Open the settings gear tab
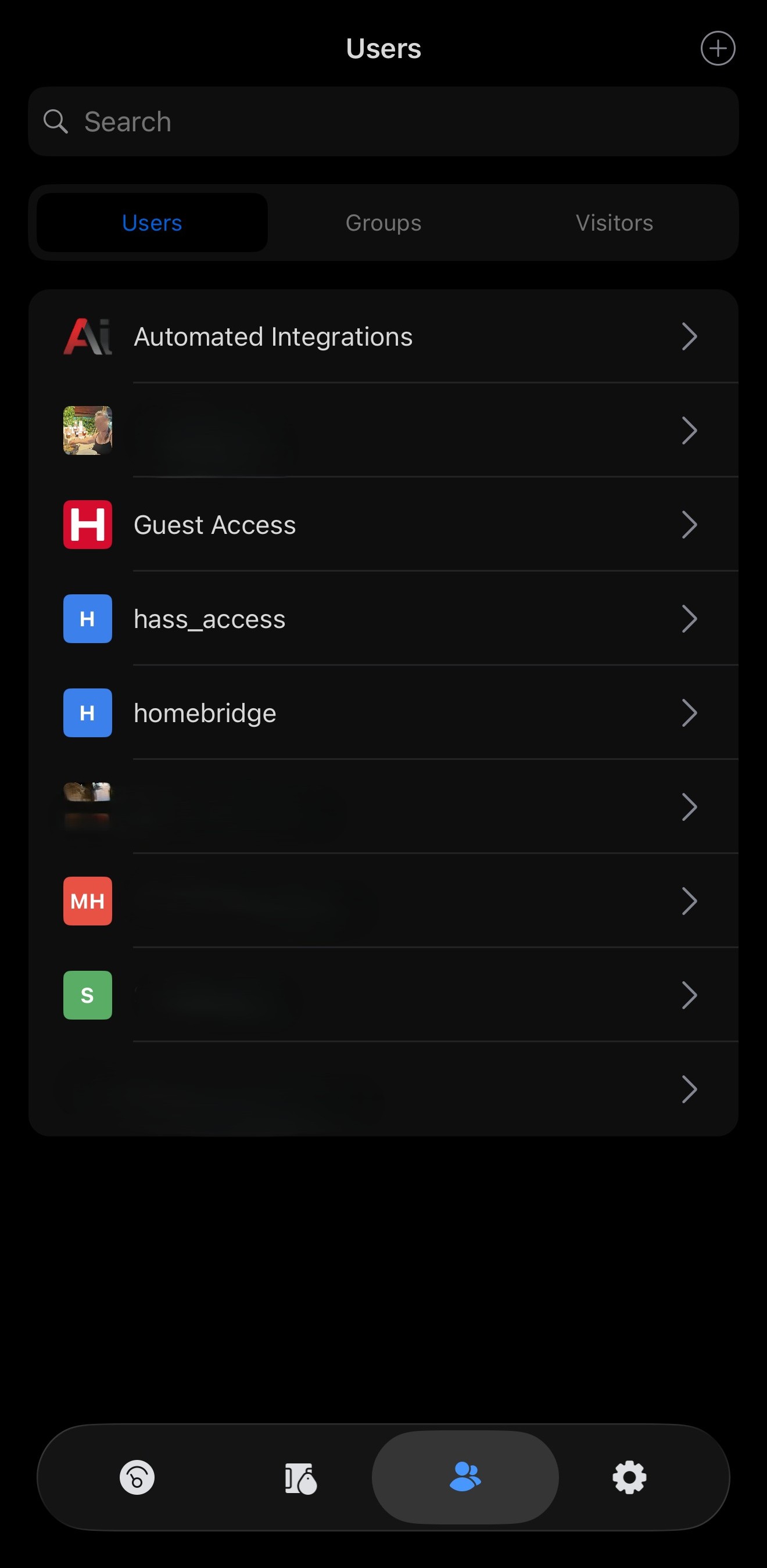This screenshot has height=1568, width=767. click(629, 1477)
